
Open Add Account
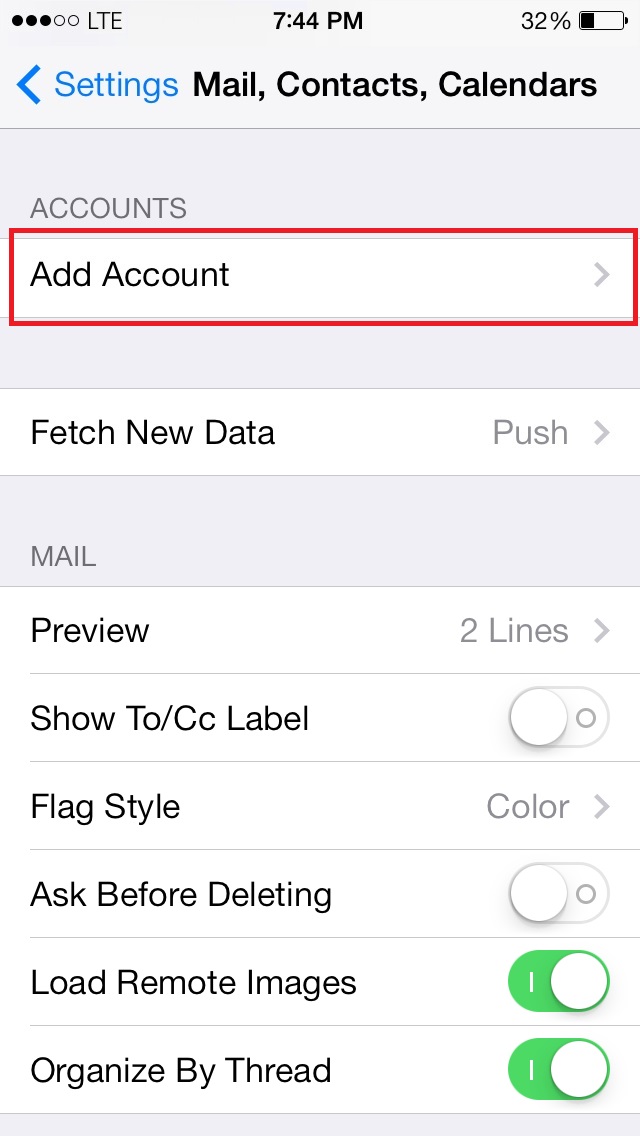(320, 275)
